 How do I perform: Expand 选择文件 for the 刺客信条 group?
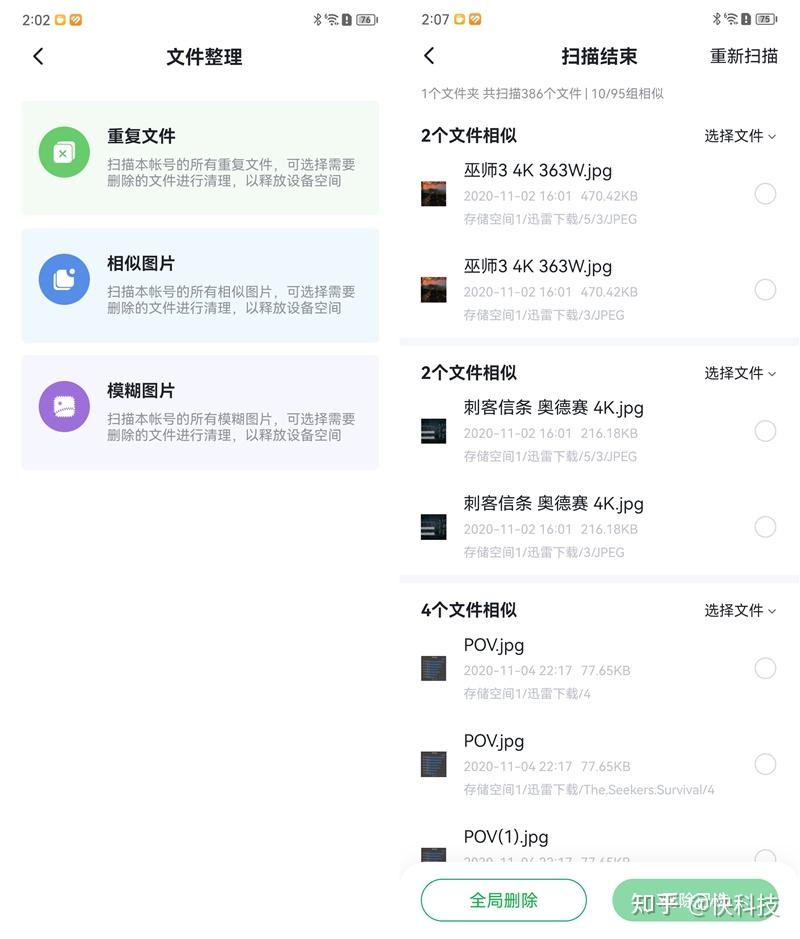click(740, 373)
